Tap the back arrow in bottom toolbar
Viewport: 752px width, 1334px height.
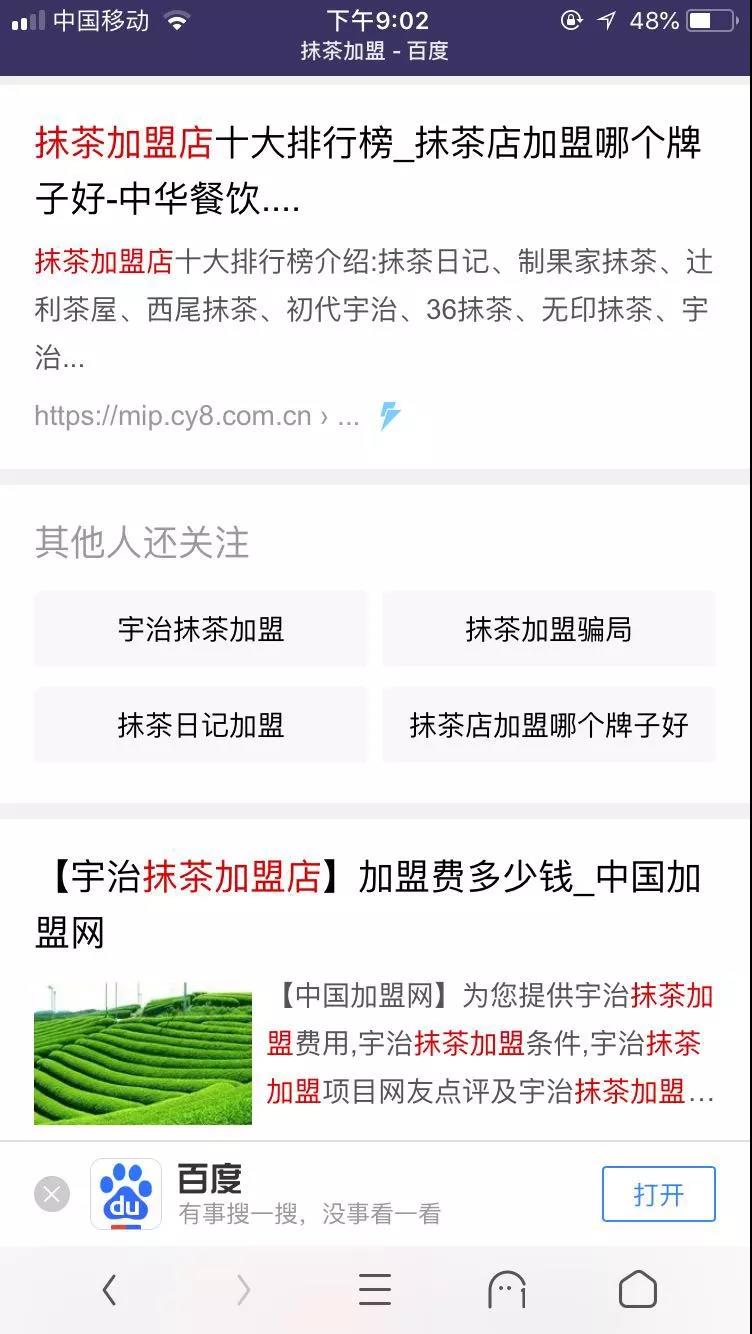[x=109, y=1290]
